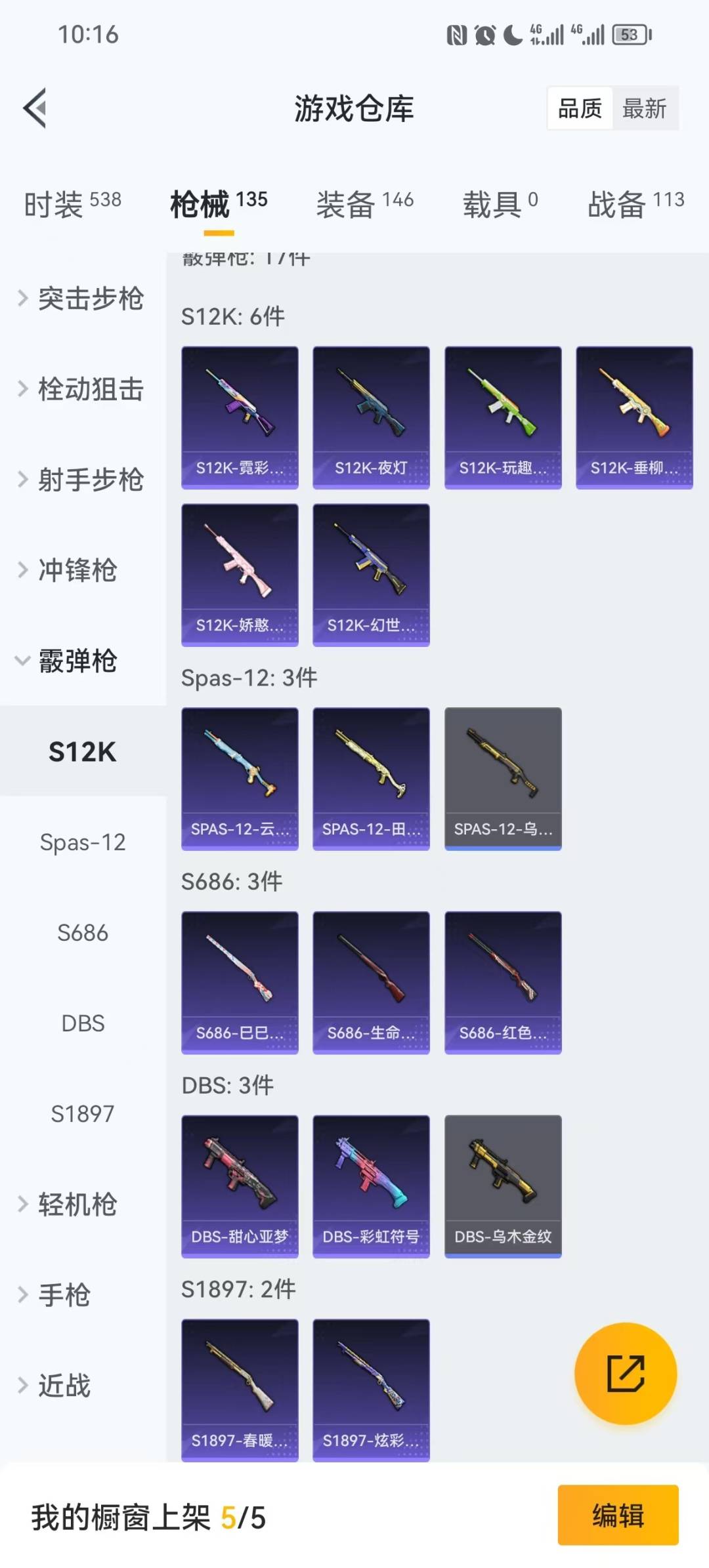Open the DBS-甜心亚梦 skin
The height and width of the screenshot is (1568, 709).
tap(240, 1186)
